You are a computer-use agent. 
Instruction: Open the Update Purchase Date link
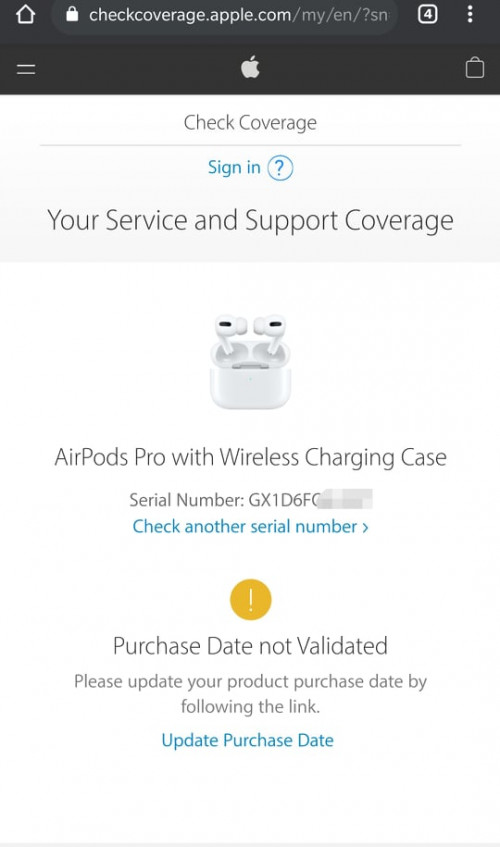(x=247, y=740)
